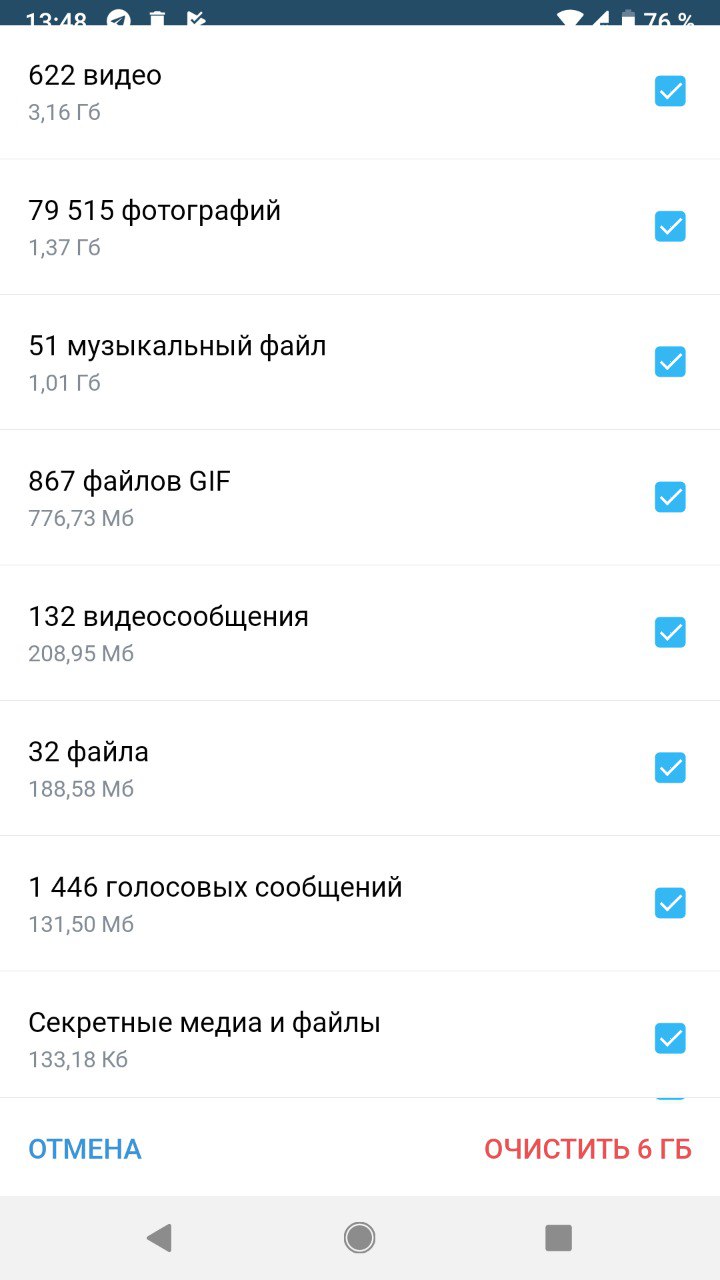Toggle the 867 файлов GIF checkbox
The image size is (720, 1280).
pyautogui.click(x=670, y=497)
